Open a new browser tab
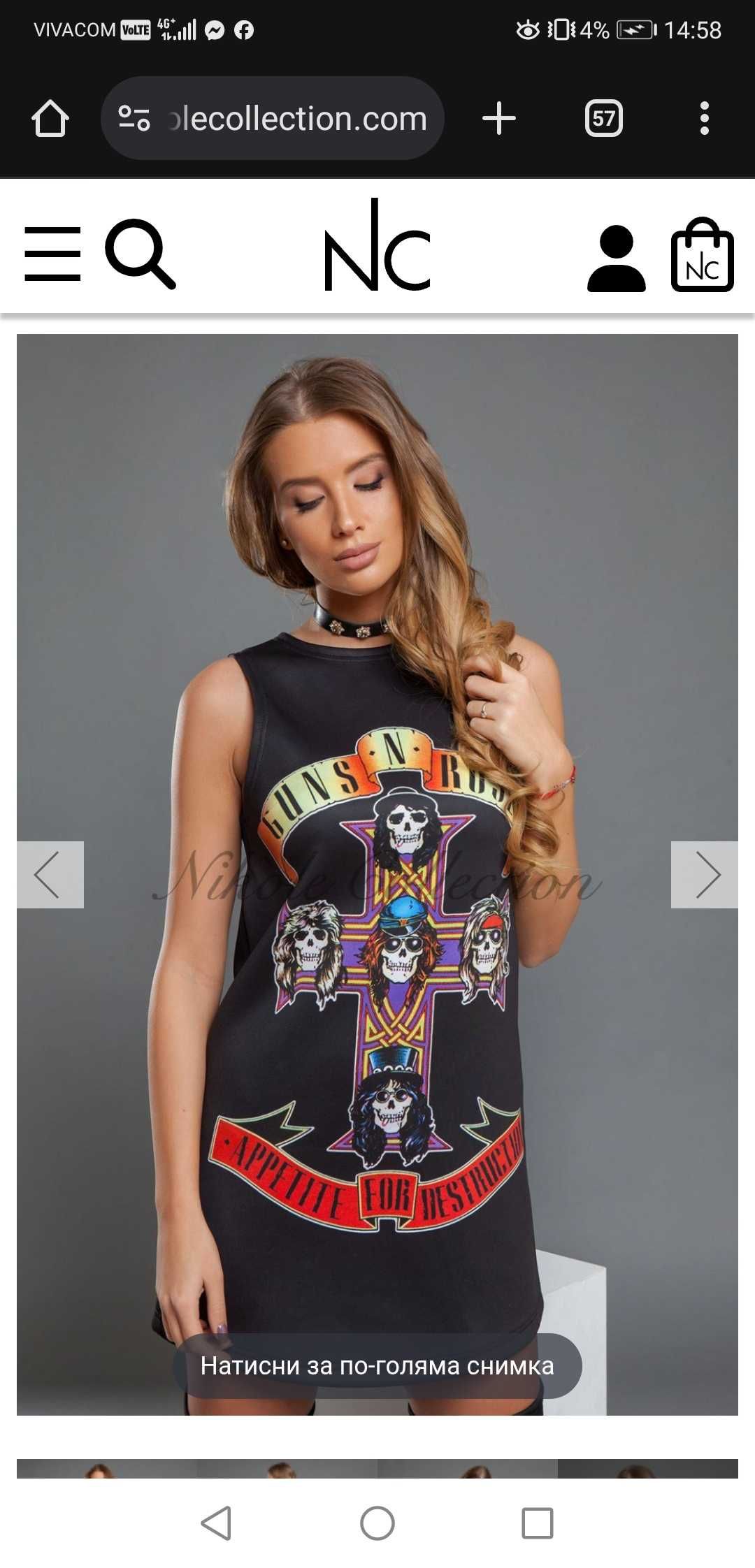The height and width of the screenshot is (1568, 755). pyautogui.click(x=499, y=118)
